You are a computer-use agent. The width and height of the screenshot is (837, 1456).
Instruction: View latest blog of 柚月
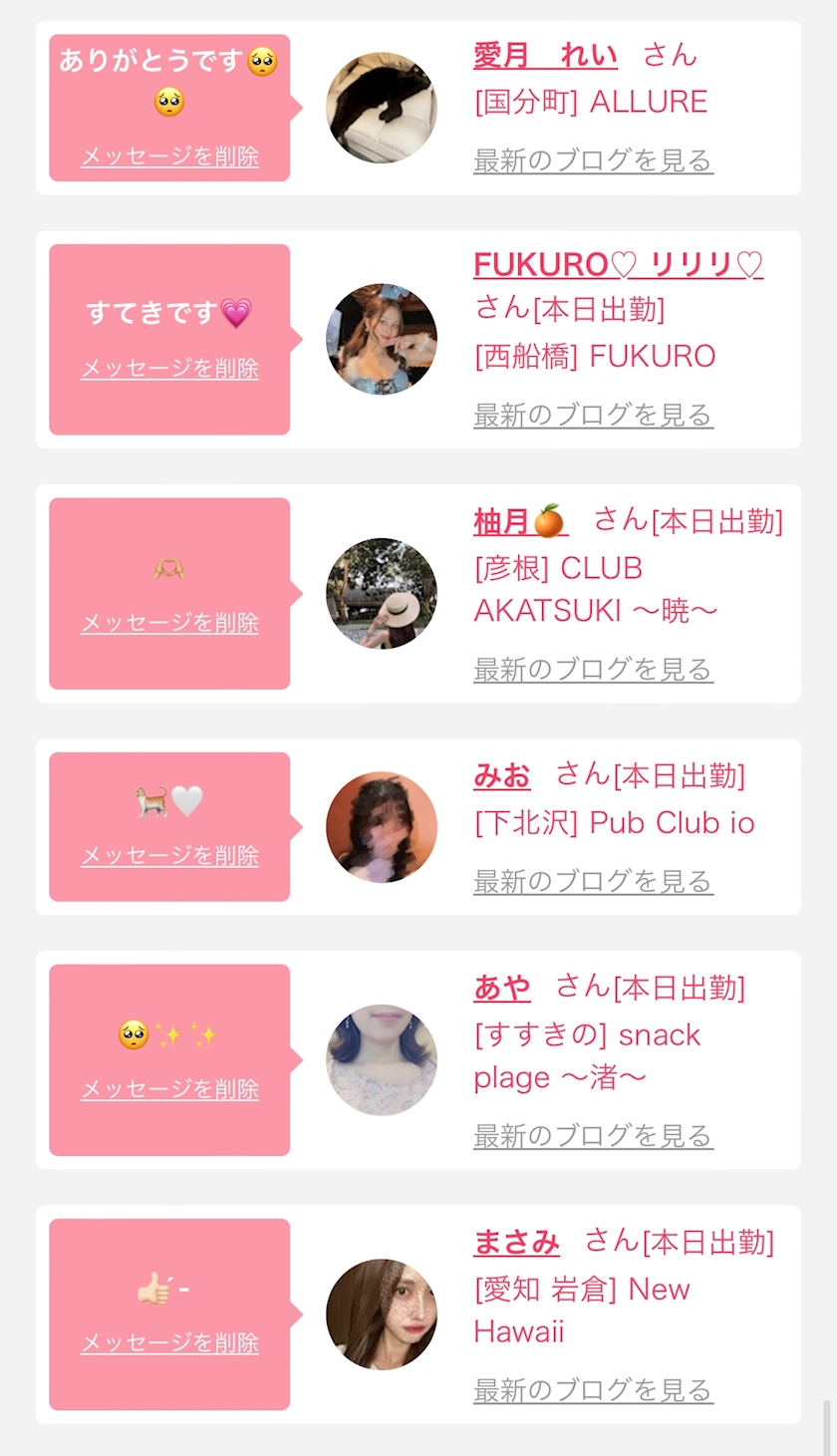click(593, 669)
